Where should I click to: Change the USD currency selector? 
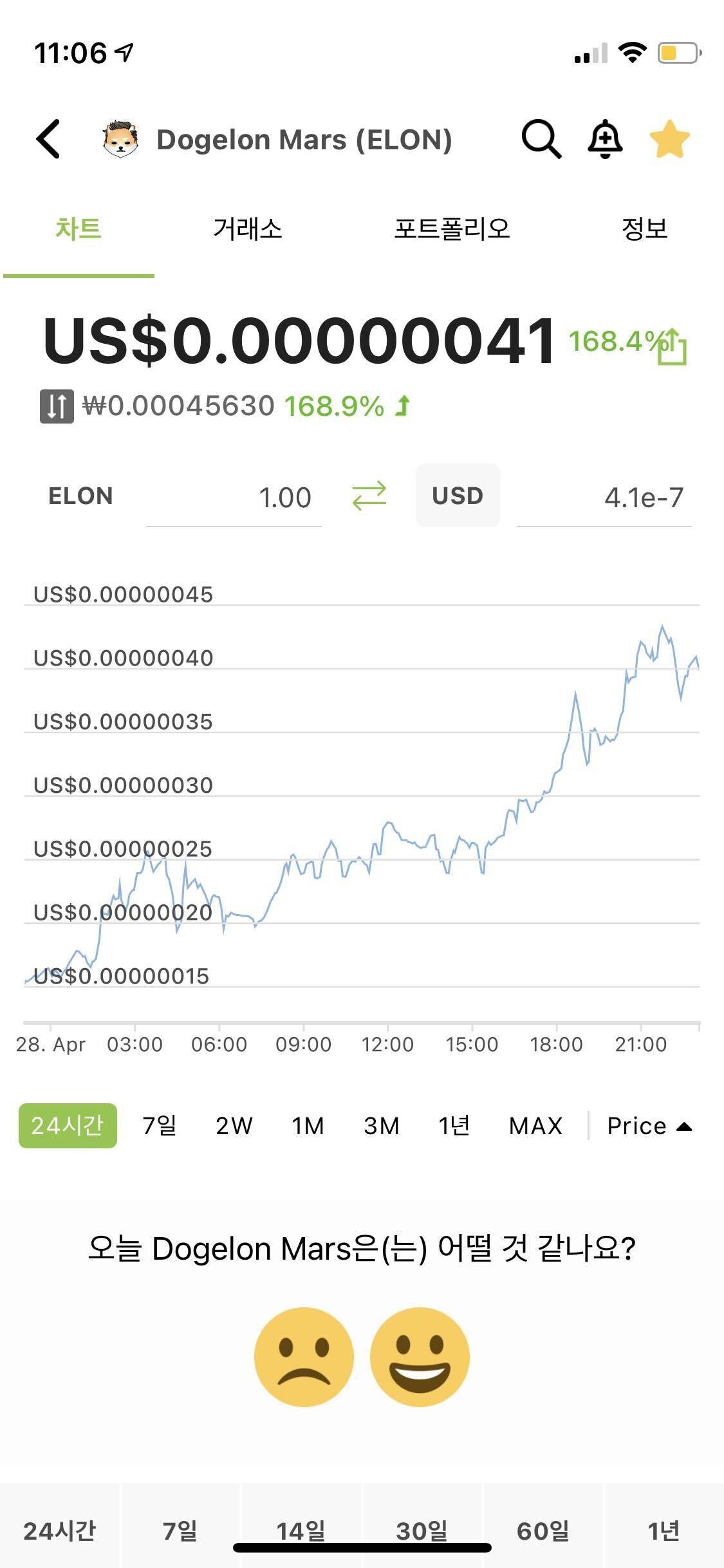[x=458, y=496]
